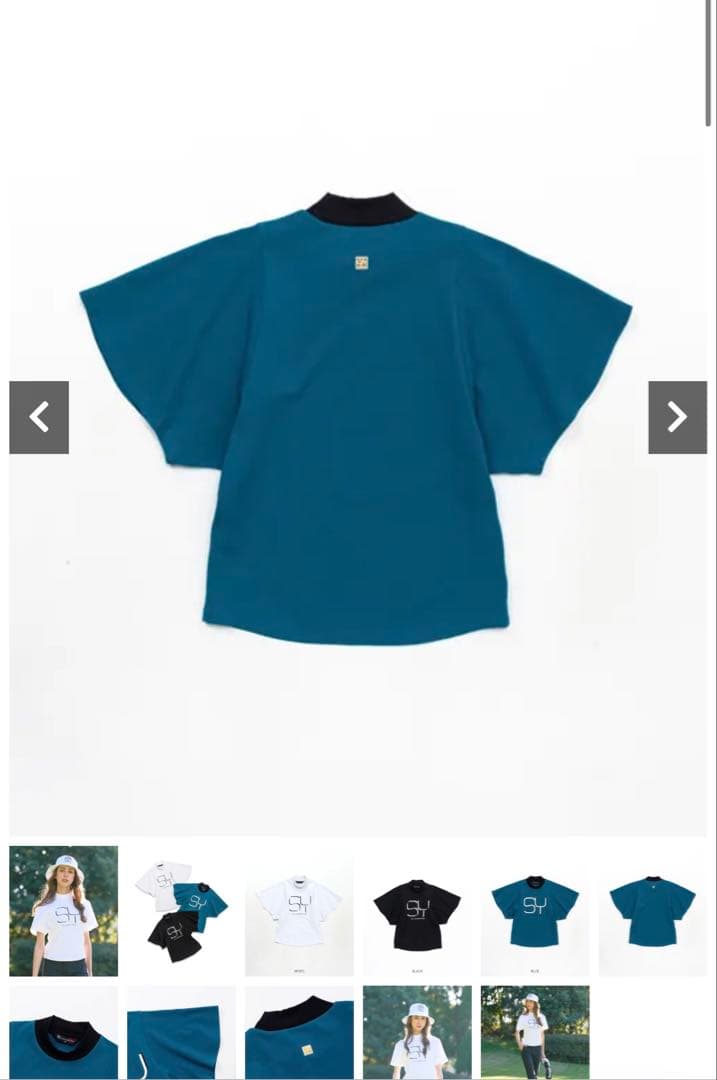Select the blue shirt back view thumbnail

[x=652, y=910]
